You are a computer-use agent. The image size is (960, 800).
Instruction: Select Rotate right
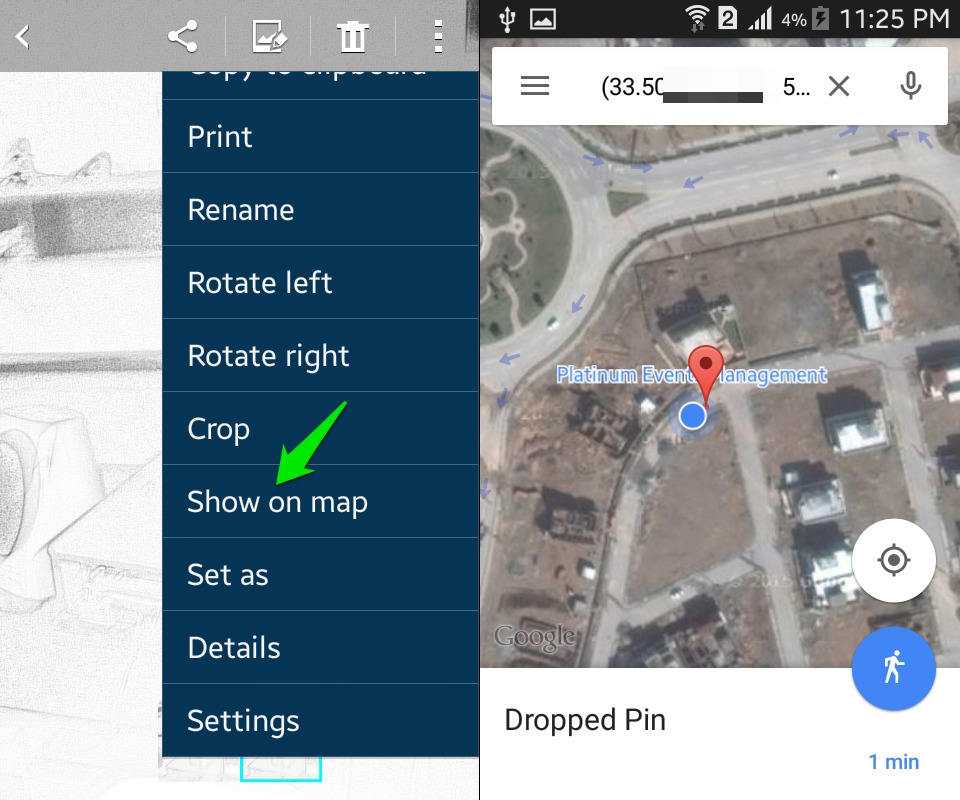pyautogui.click(x=320, y=356)
